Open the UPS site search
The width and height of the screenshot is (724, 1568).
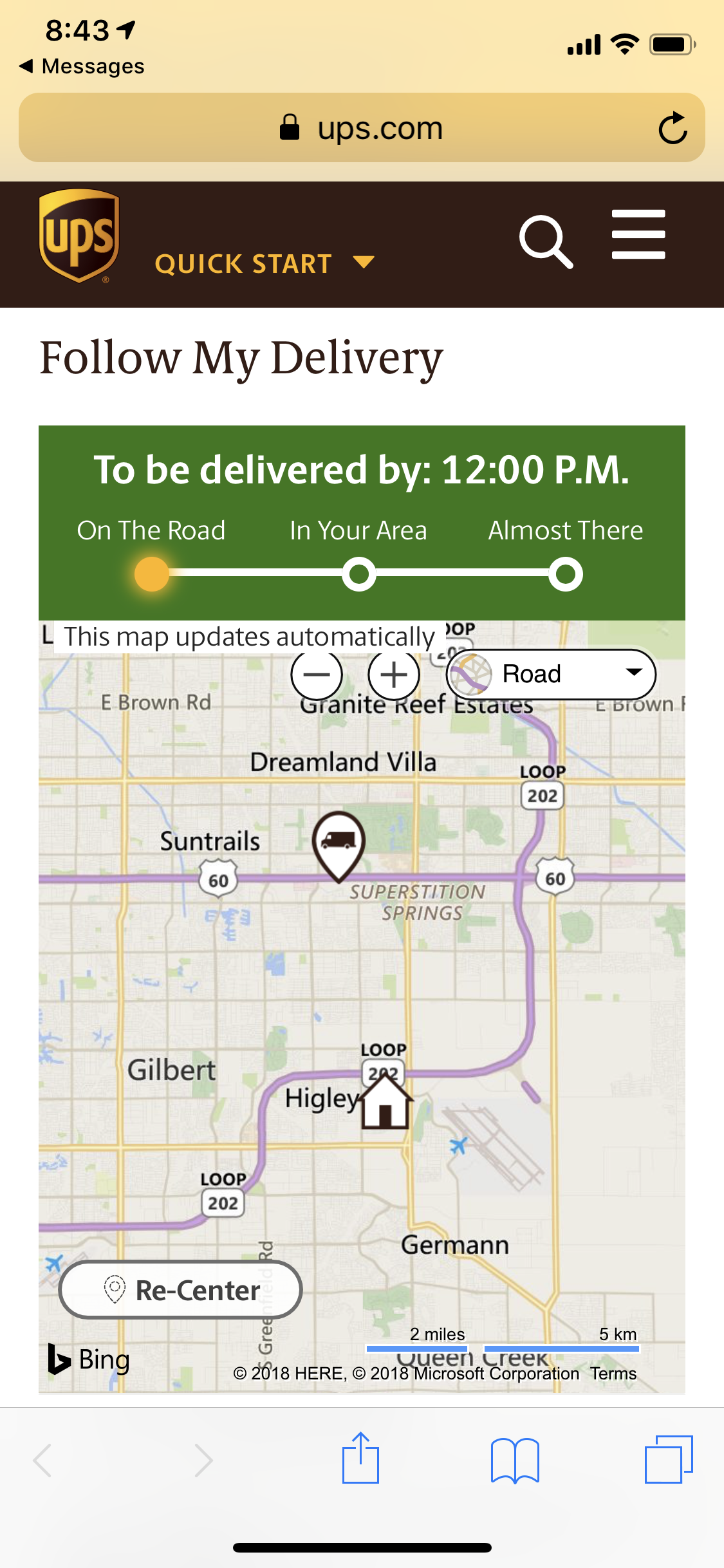click(546, 241)
